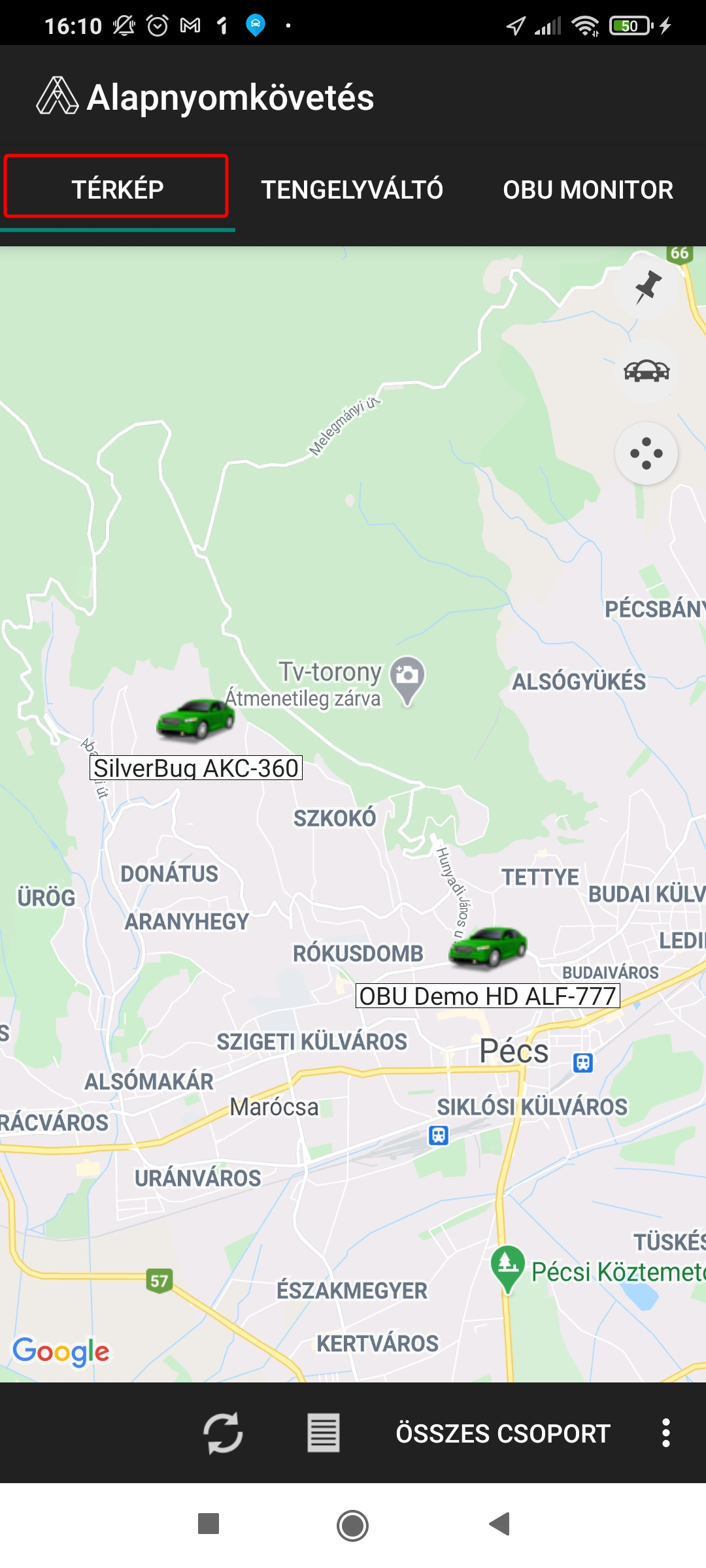The width and height of the screenshot is (706, 1568).
Task: Go back with the system back button
Action: point(499,1524)
